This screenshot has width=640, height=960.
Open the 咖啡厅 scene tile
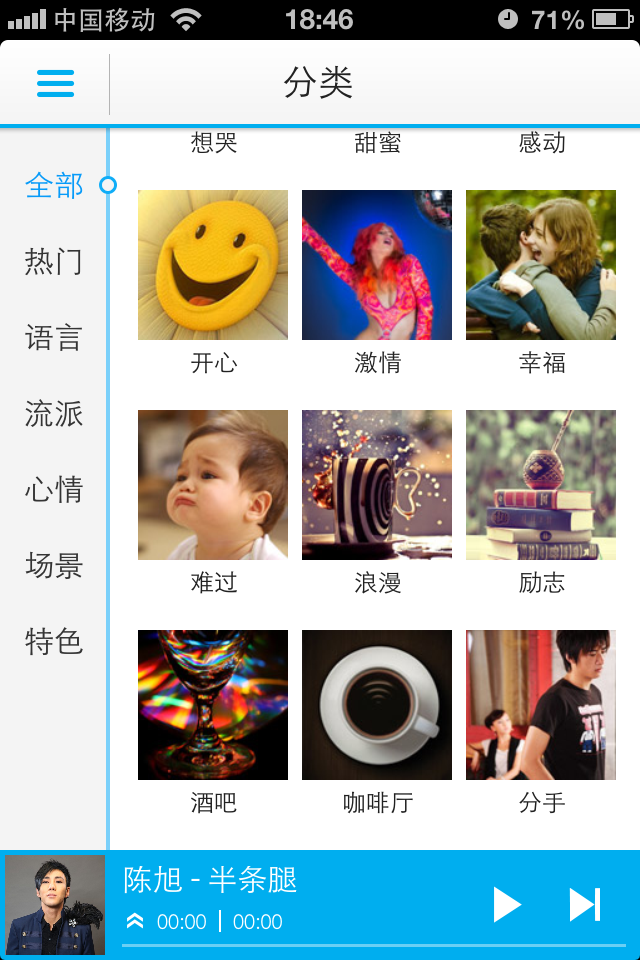[377, 706]
